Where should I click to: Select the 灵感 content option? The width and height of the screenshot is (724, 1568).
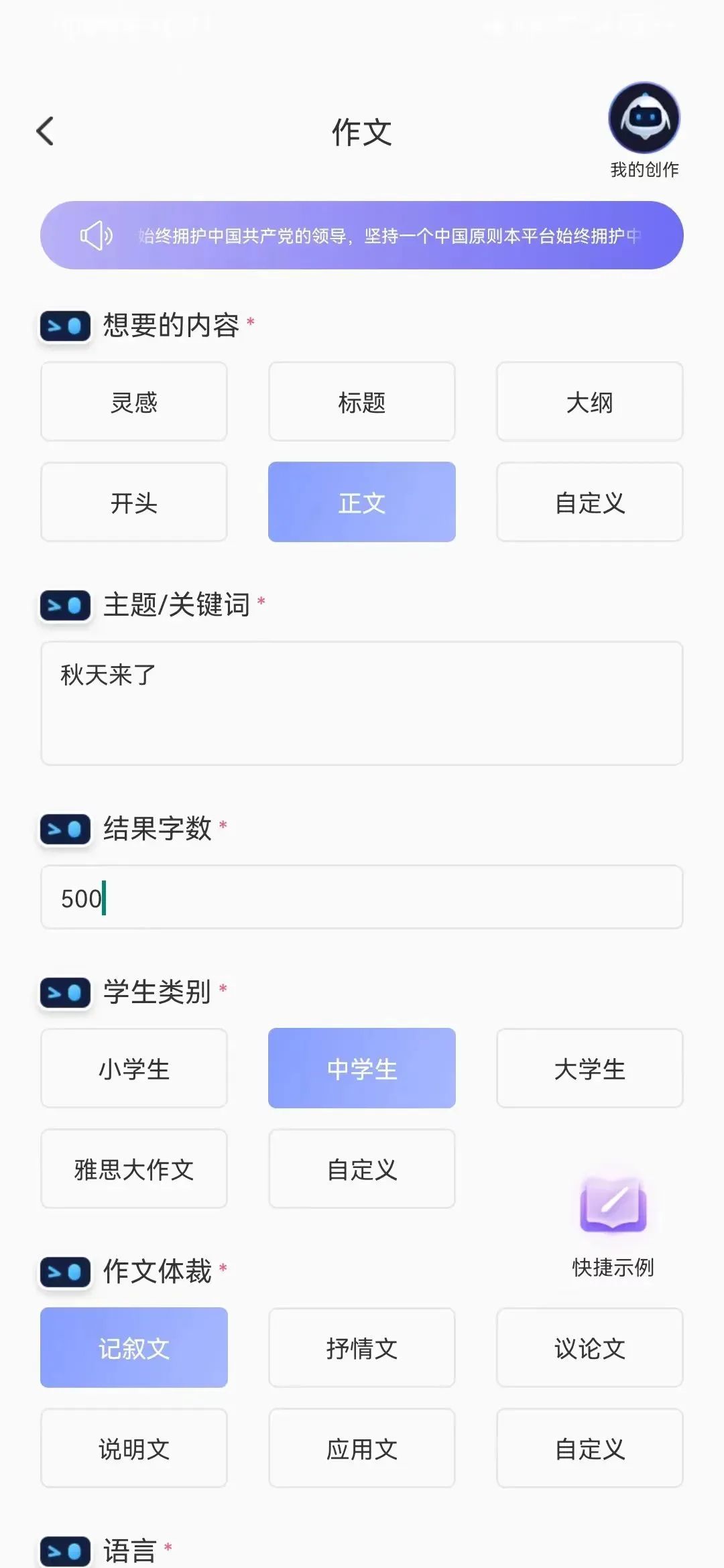click(134, 401)
